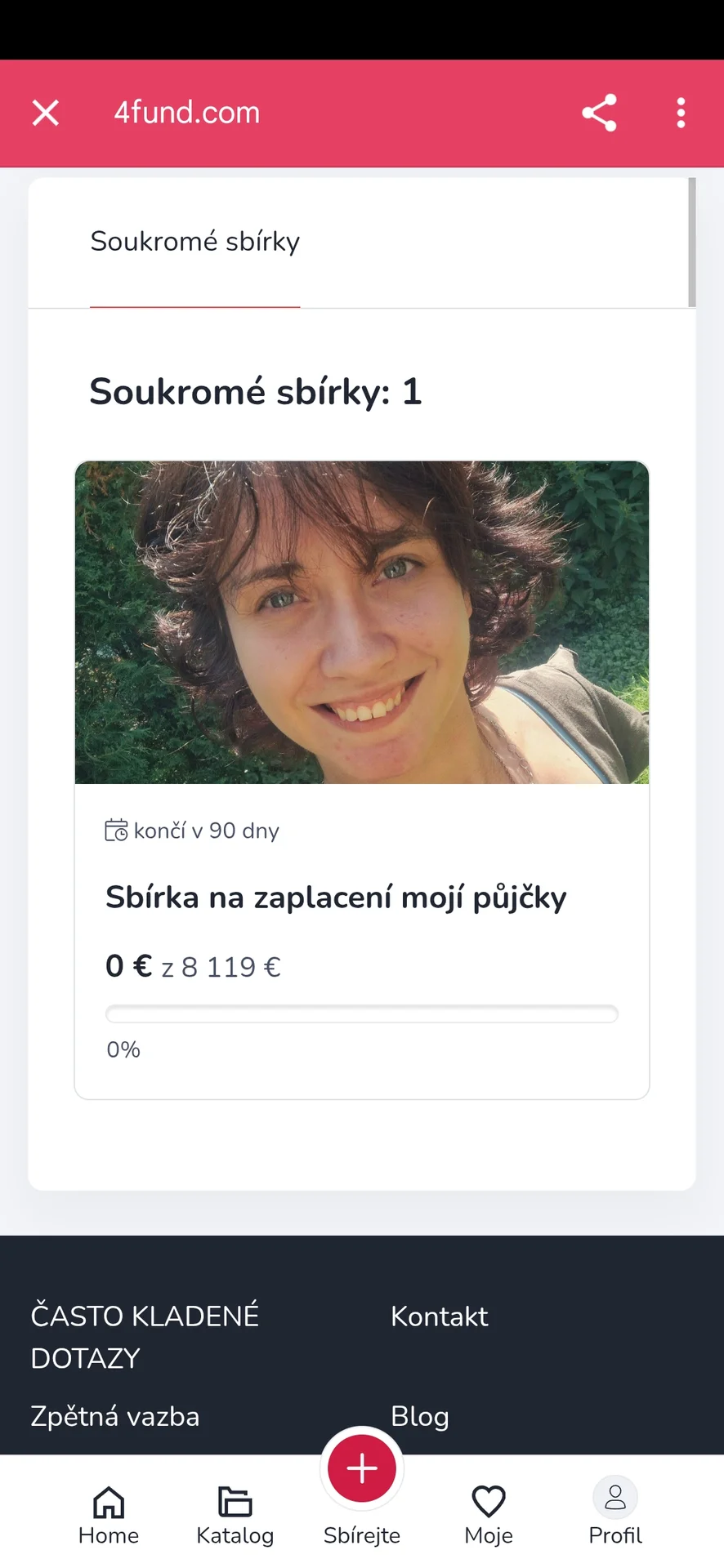Open the three-dot overflow menu
The image size is (724, 1568).
pyautogui.click(x=681, y=113)
